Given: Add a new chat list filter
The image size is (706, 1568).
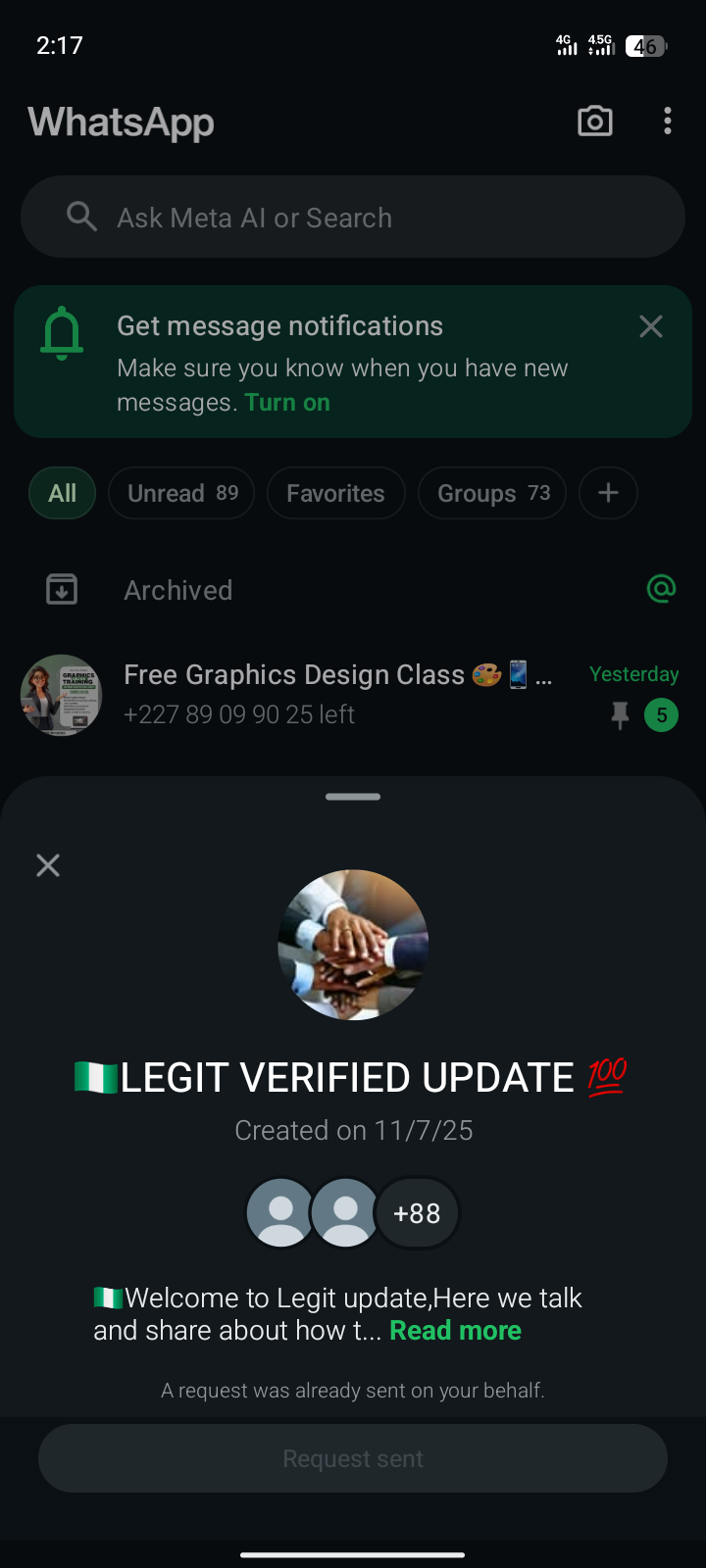Looking at the screenshot, I should pos(608,493).
